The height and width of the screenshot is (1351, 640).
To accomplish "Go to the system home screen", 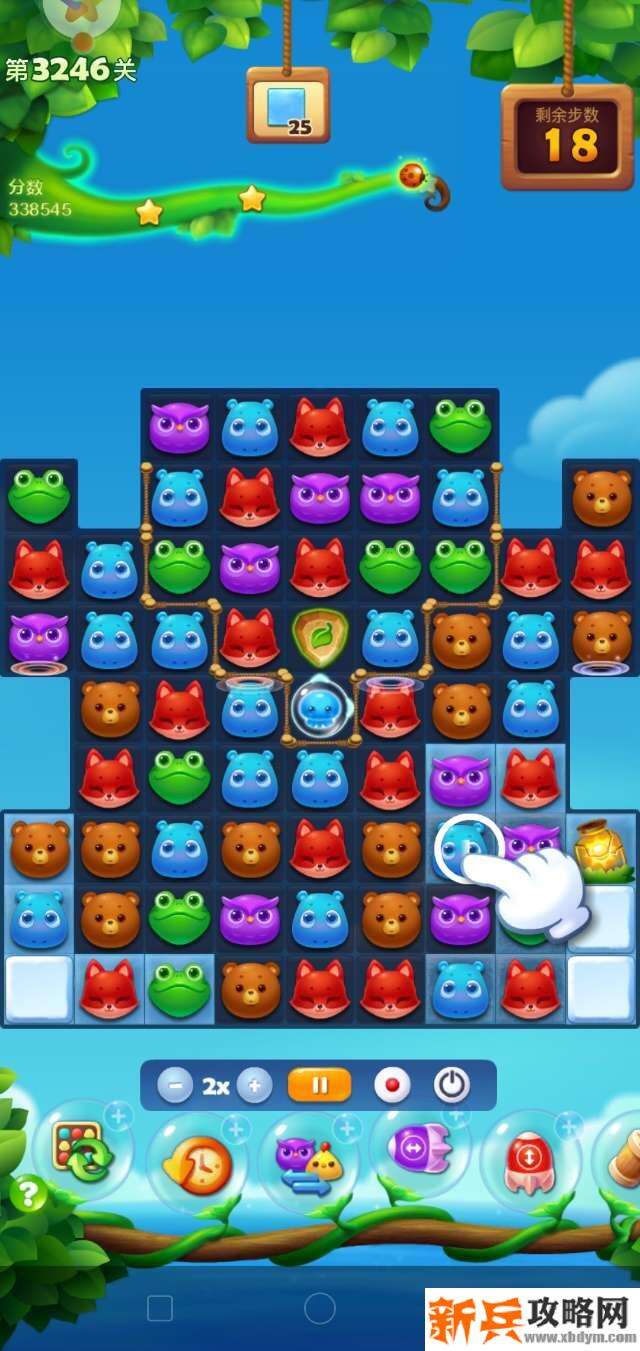I will pos(320,1307).
